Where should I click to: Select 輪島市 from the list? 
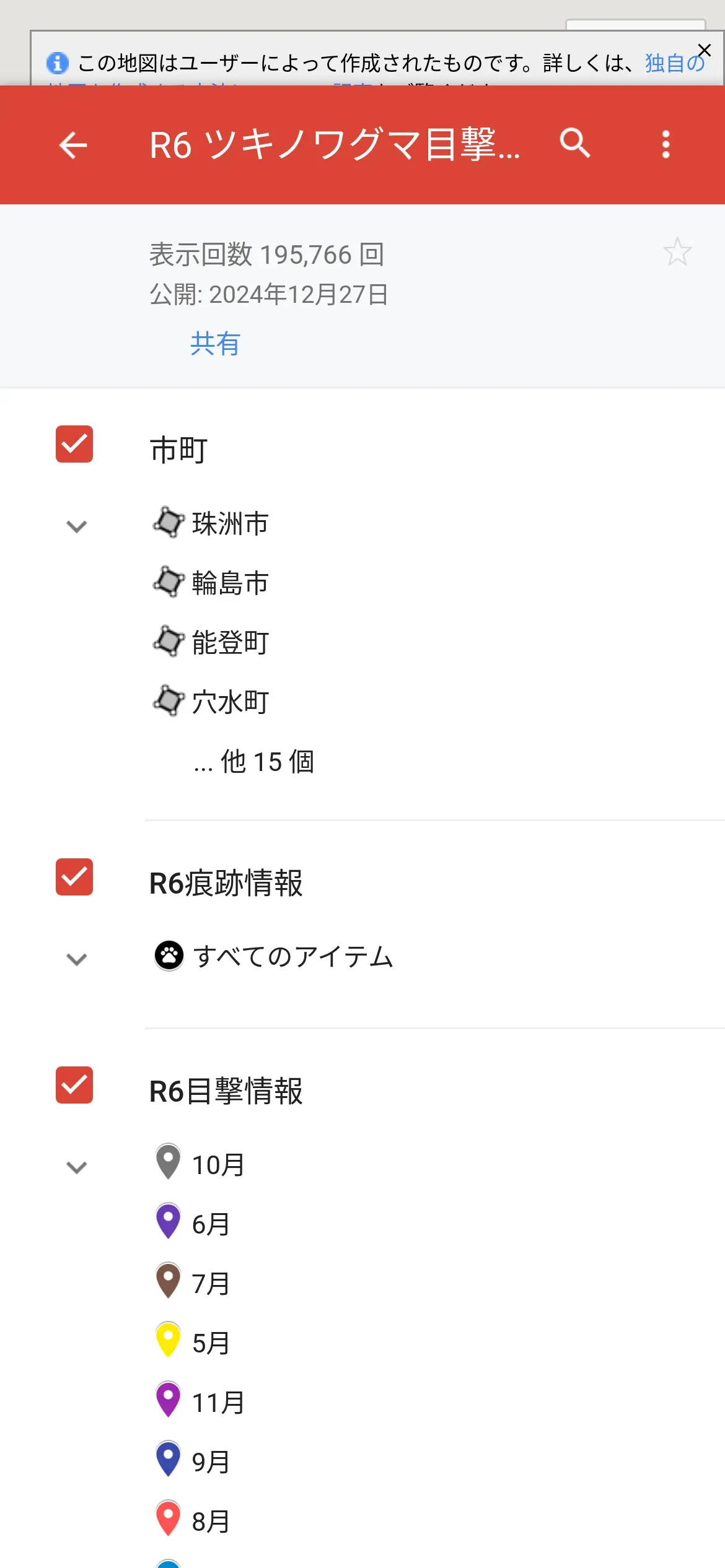211,583
